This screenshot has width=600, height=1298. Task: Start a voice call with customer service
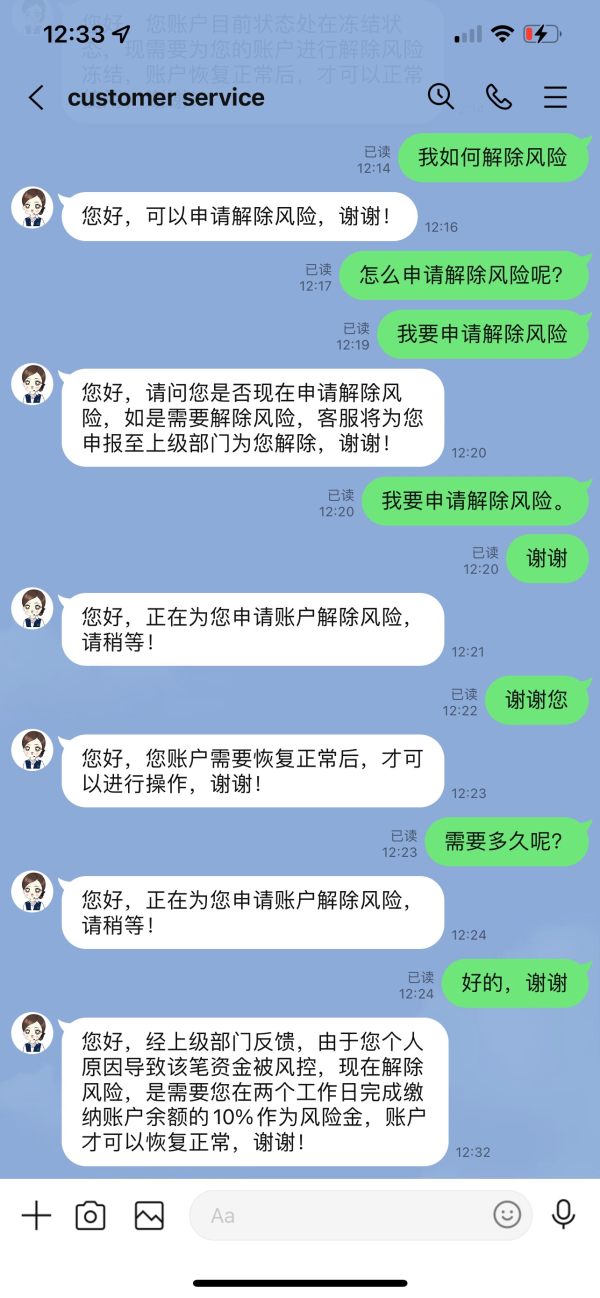[x=498, y=97]
